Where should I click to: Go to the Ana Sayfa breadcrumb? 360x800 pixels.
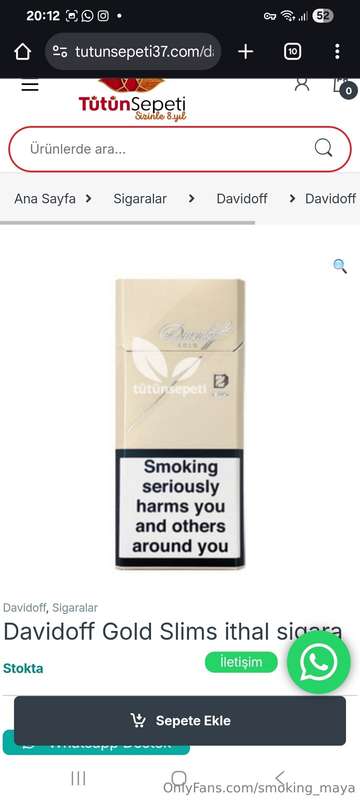[x=44, y=198]
